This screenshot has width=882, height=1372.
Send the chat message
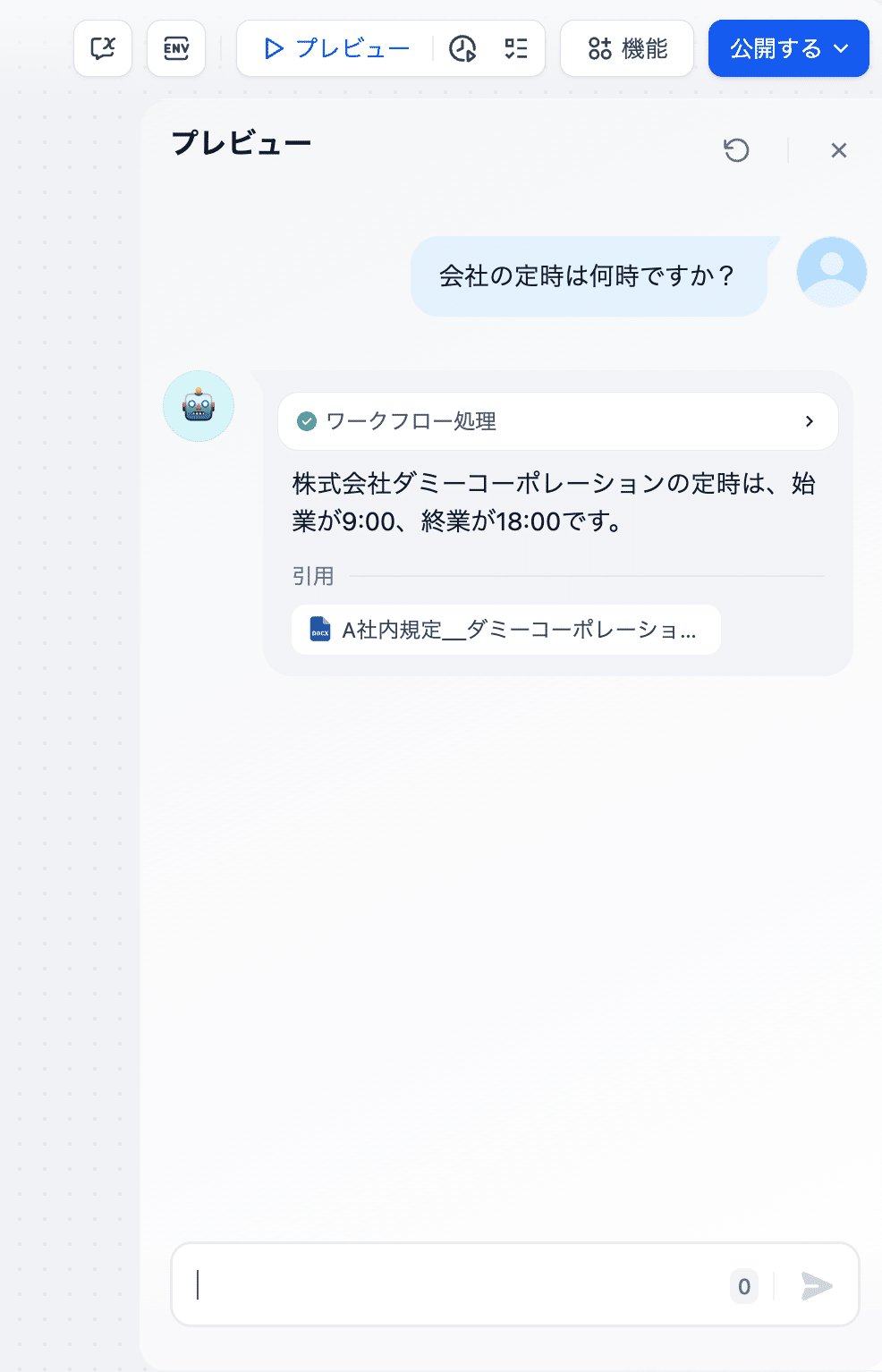pos(817,1285)
